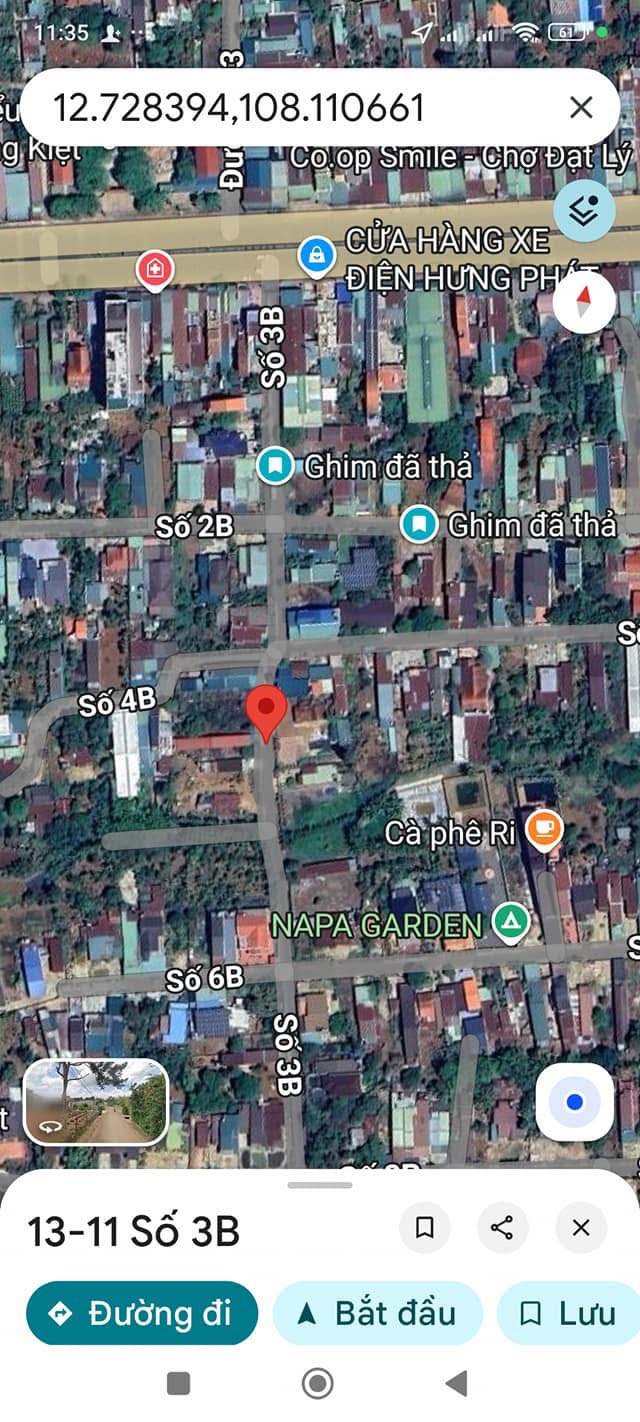The width and height of the screenshot is (640, 1422).
Task: Expand the place details sheet handle
Action: pos(320,1185)
